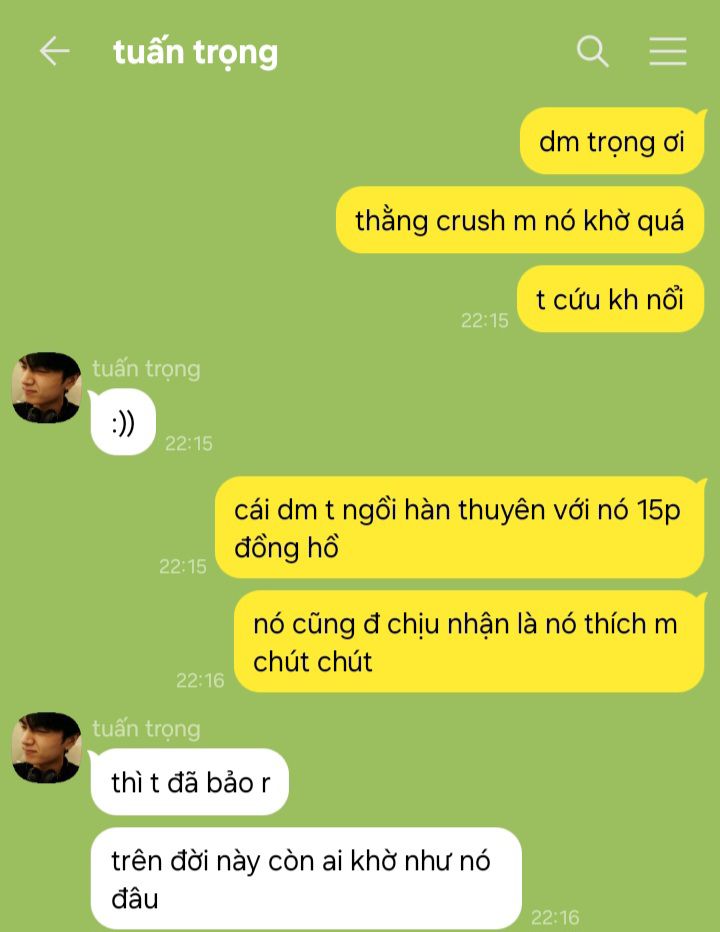This screenshot has height=932, width=720.
Task: Open the chat hamburger menu
Action: coord(668,51)
